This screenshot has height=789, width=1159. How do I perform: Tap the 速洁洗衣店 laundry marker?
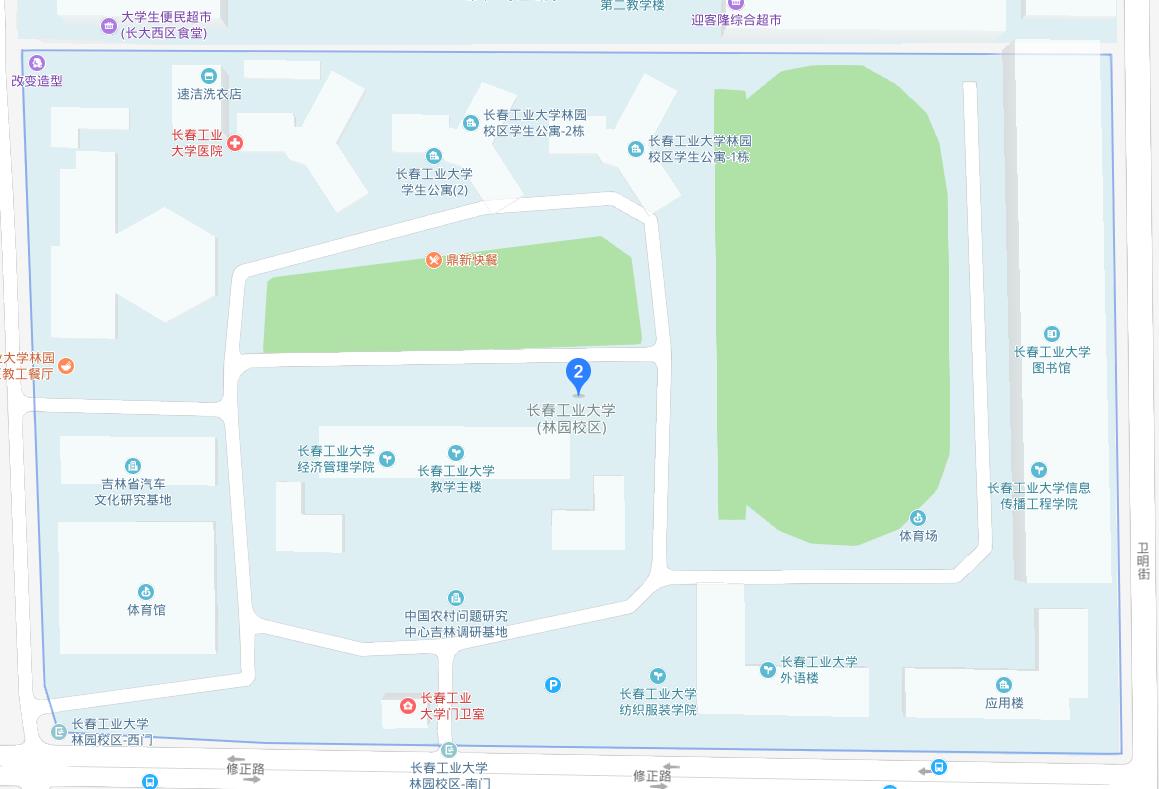coord(209,76)
